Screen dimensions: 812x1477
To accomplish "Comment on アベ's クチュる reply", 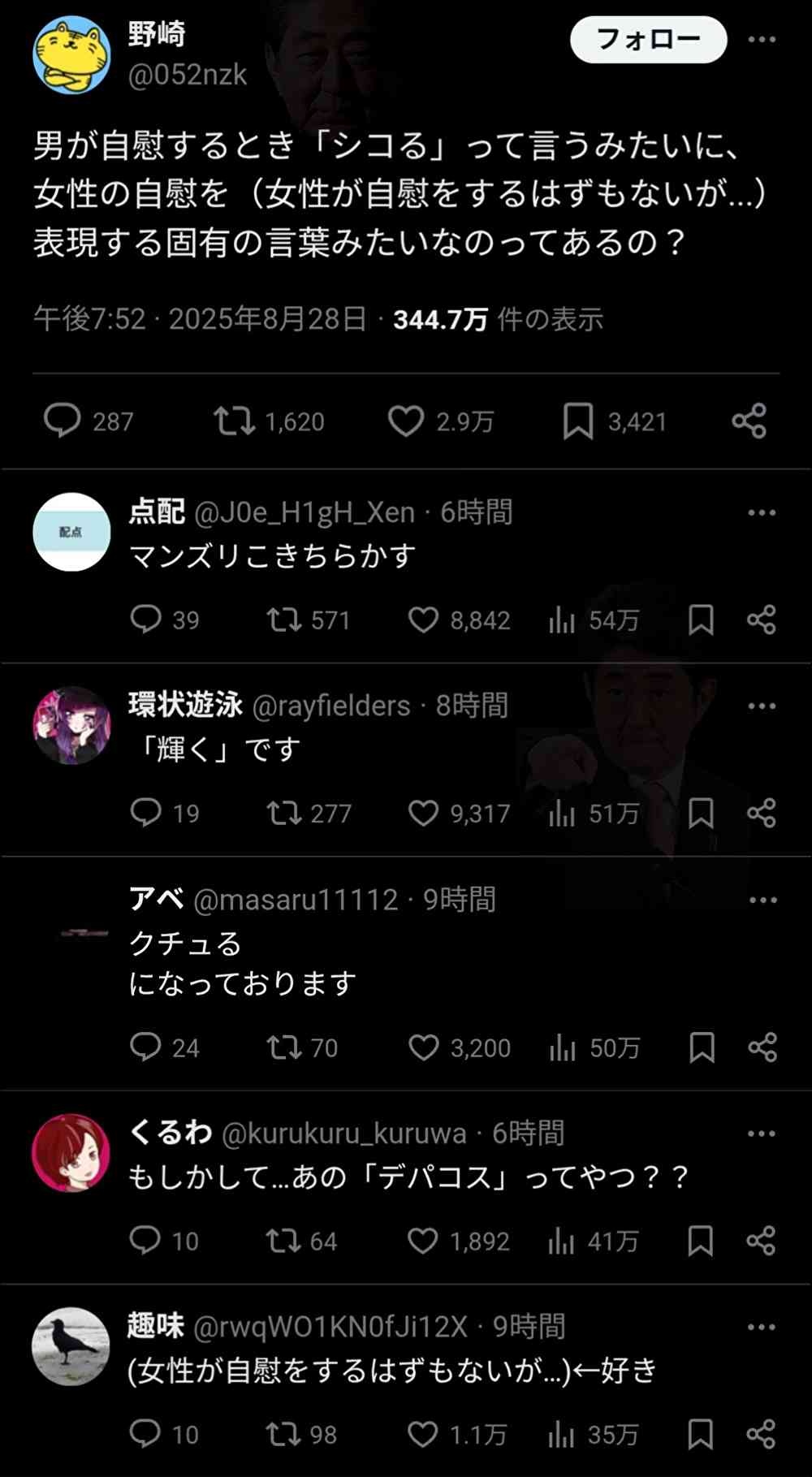I will coord(146,1047).
